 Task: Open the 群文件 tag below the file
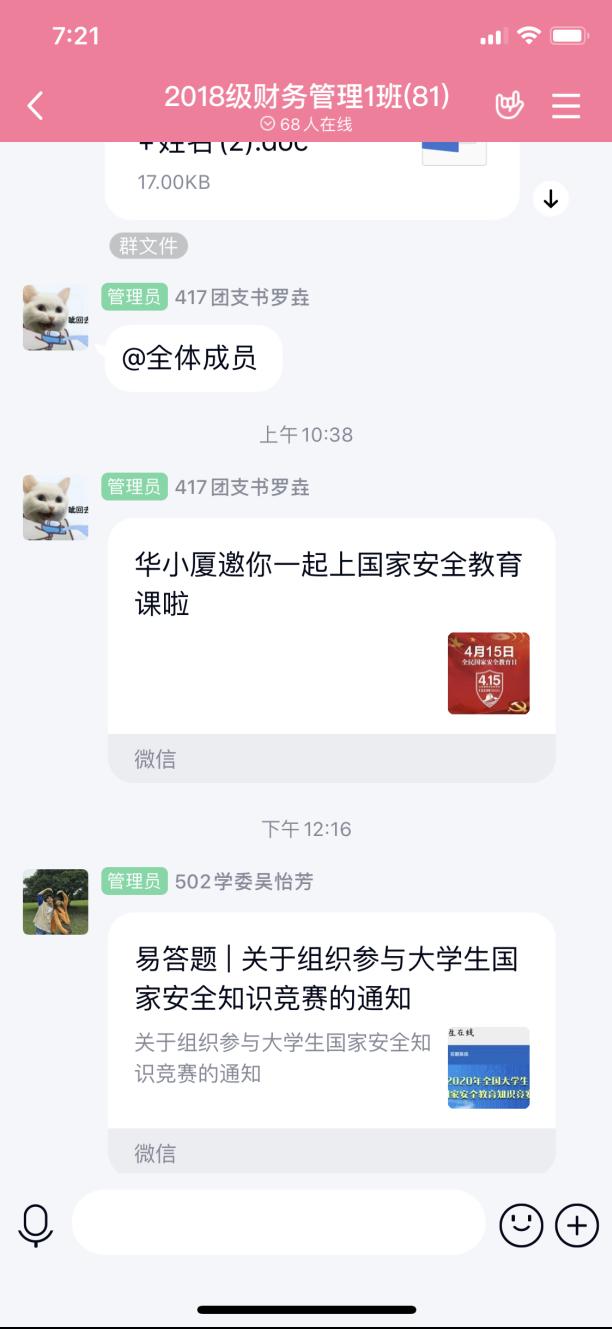tap(148, 246)
